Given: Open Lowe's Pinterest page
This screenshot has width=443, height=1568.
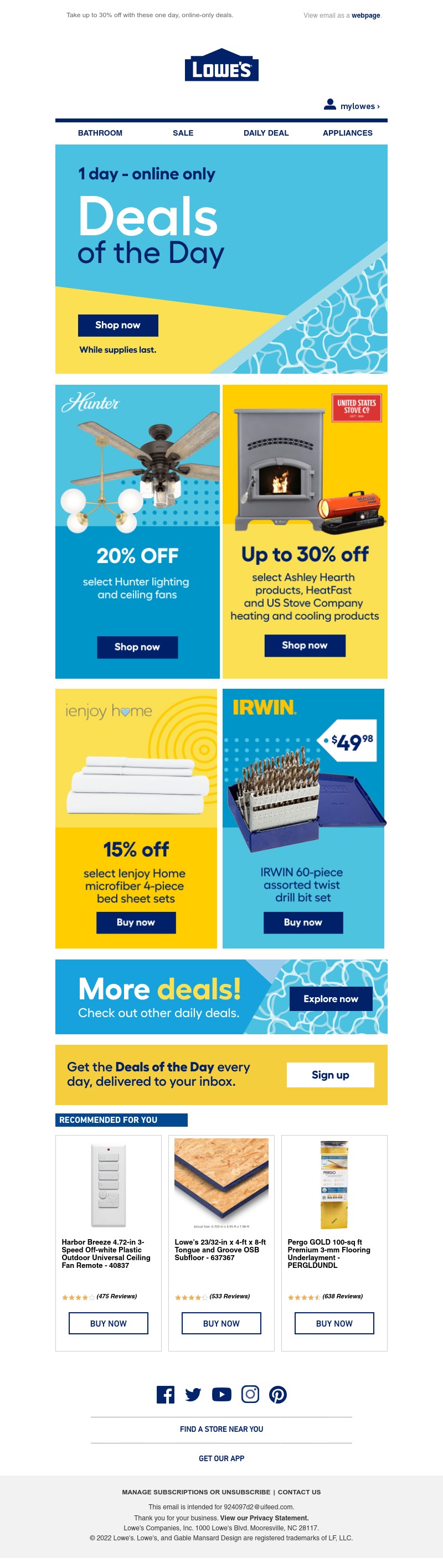Looking at the screenshot, I should pos(277,1394).
